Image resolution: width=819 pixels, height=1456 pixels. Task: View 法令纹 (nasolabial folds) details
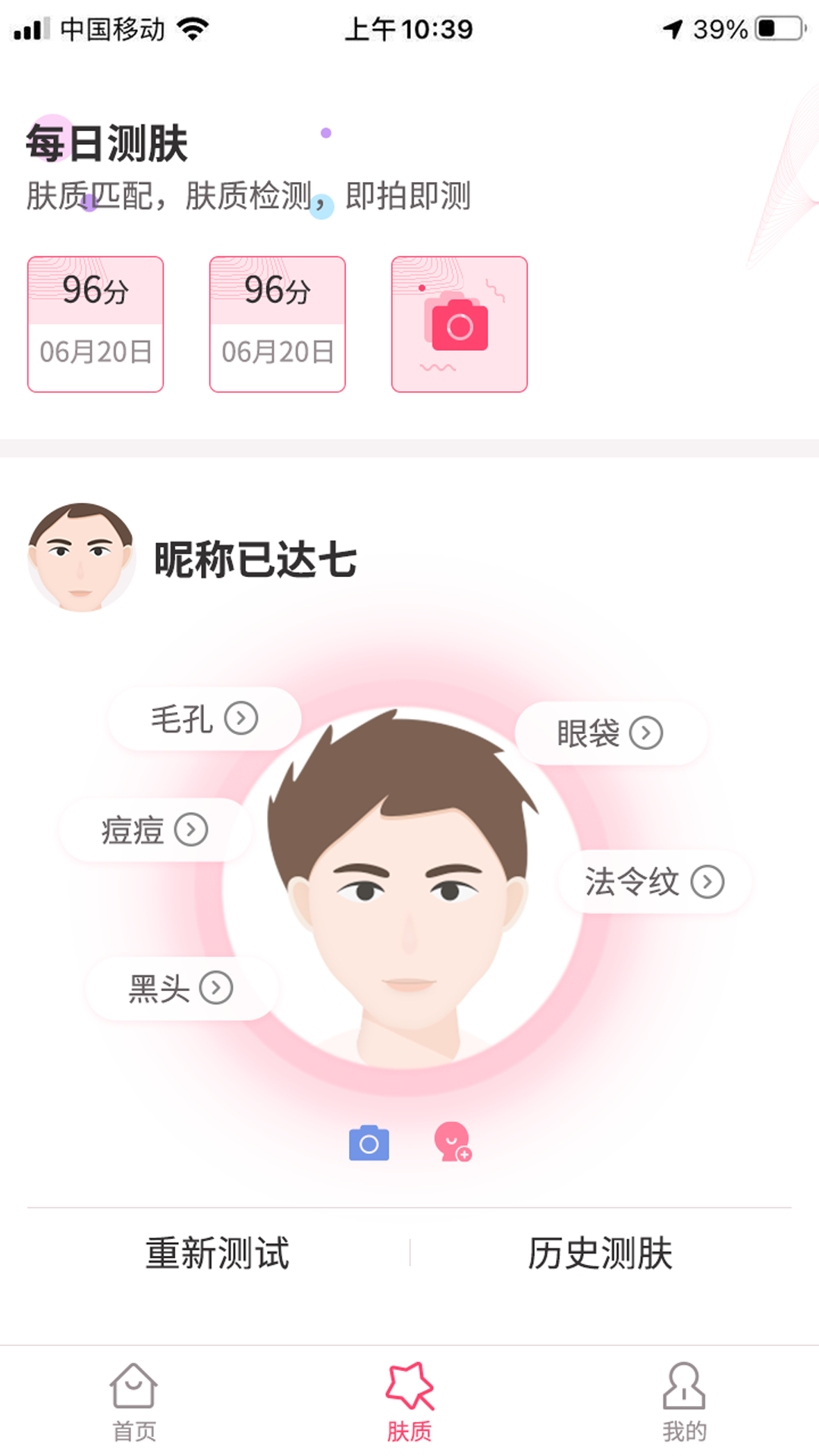click(x=654, y=882)
